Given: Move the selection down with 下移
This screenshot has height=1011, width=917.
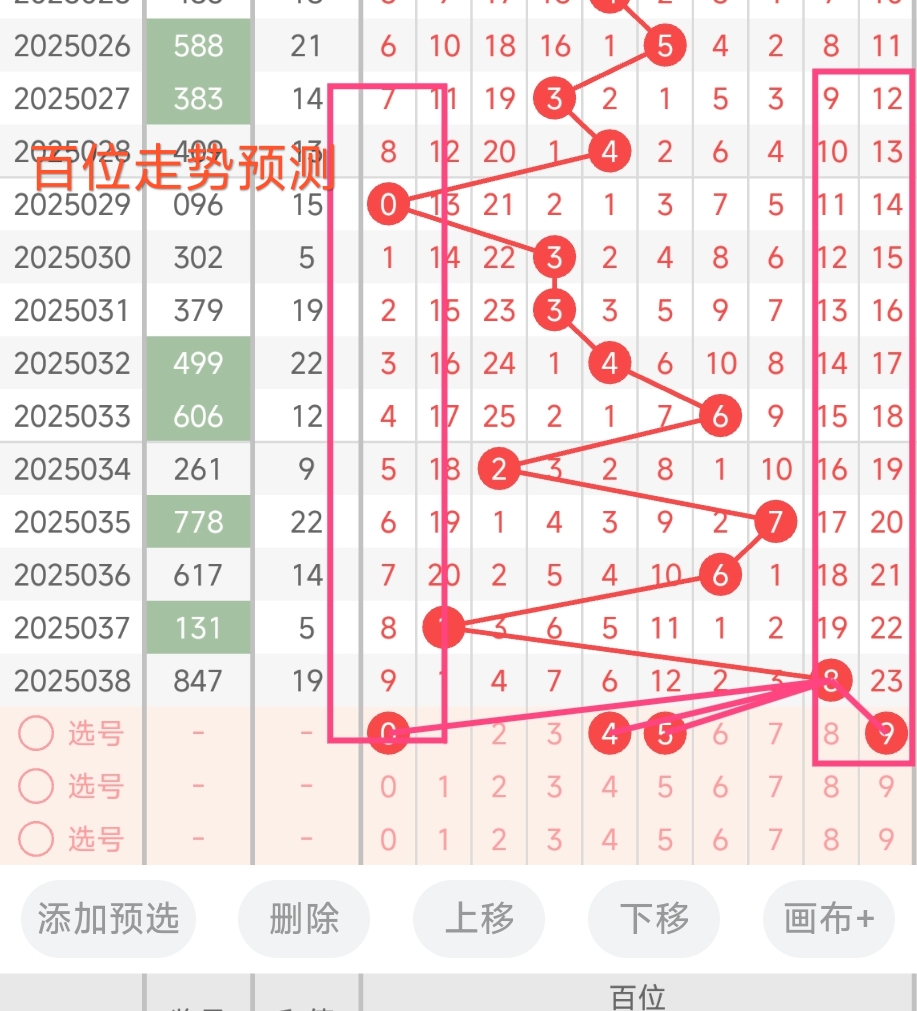Looking at the screenshot, I should pos(654,918).
